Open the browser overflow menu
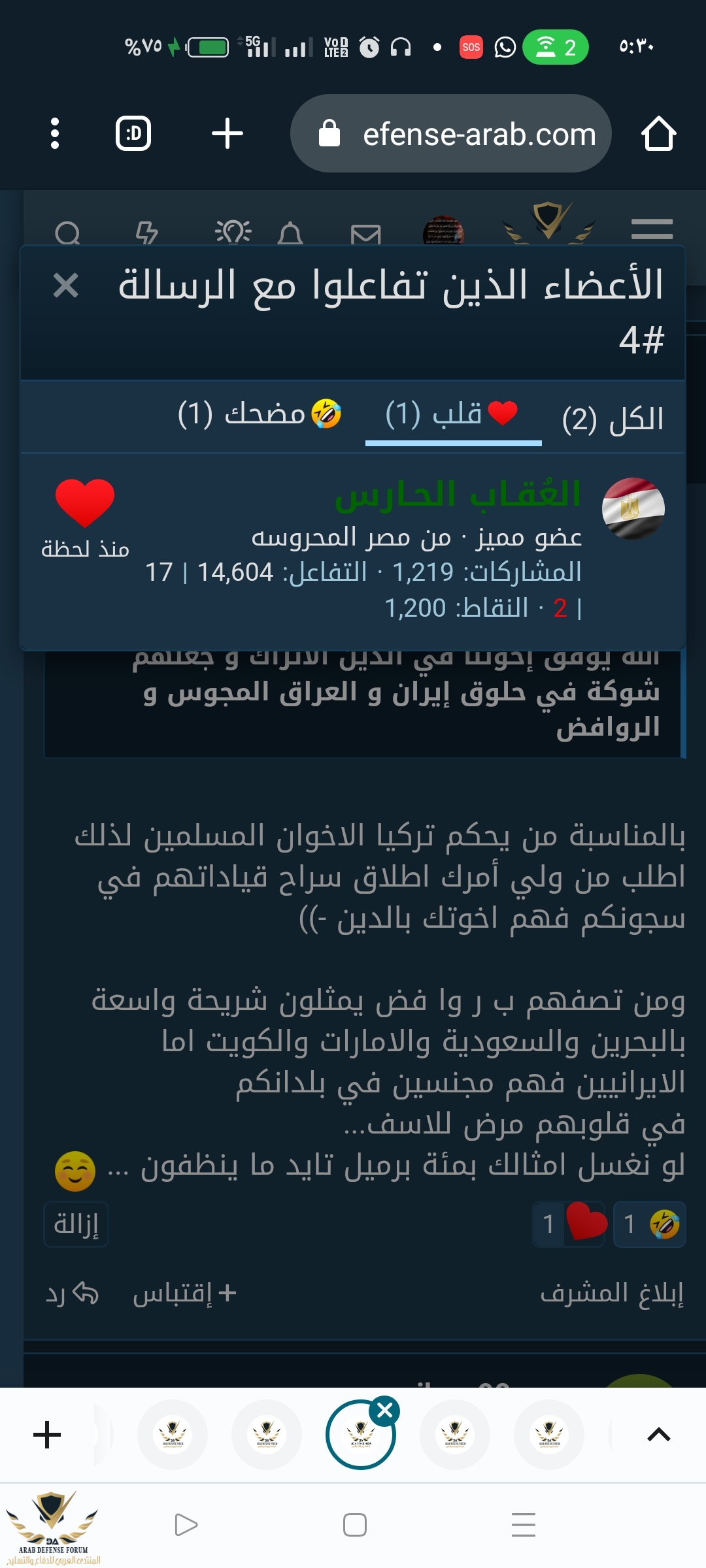The width and height of the screenshot is (706, 1568). pos(55,134)
